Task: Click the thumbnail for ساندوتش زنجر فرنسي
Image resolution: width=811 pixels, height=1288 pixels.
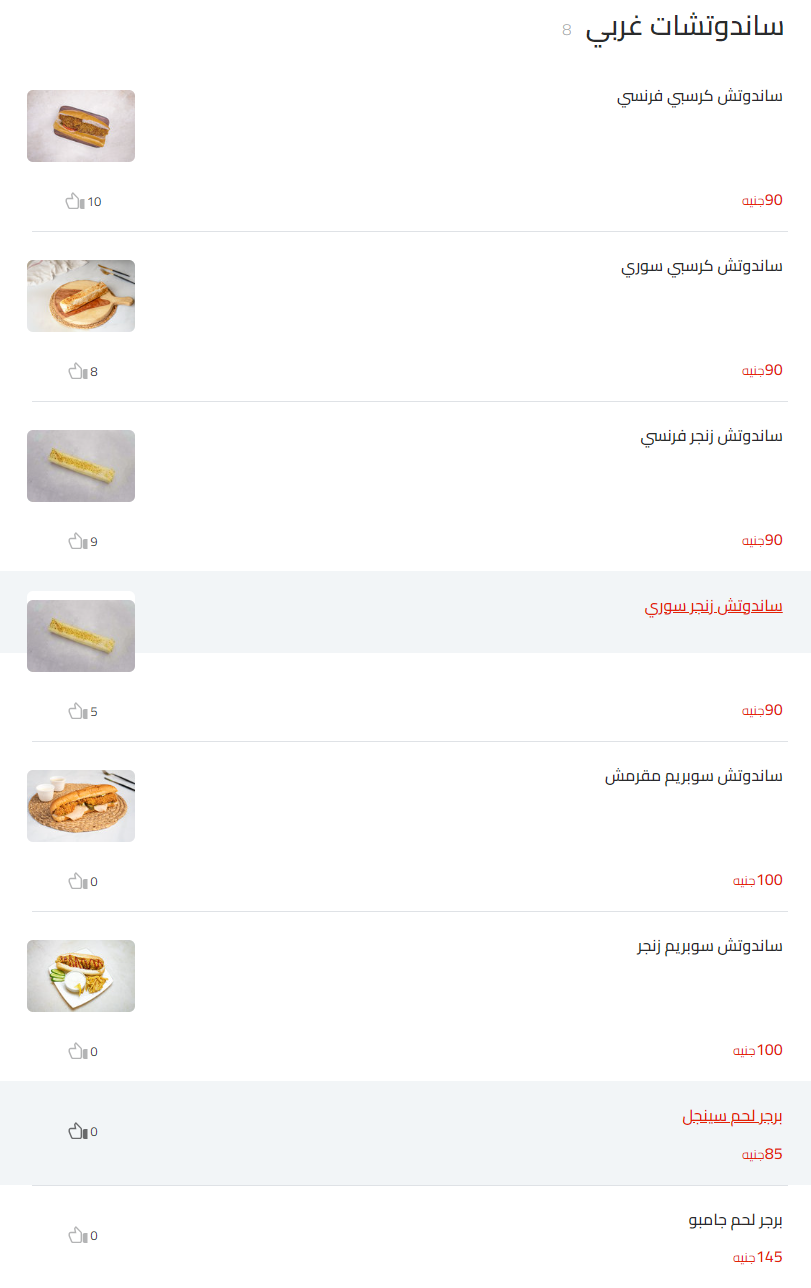Action: (x=80, y=466)
